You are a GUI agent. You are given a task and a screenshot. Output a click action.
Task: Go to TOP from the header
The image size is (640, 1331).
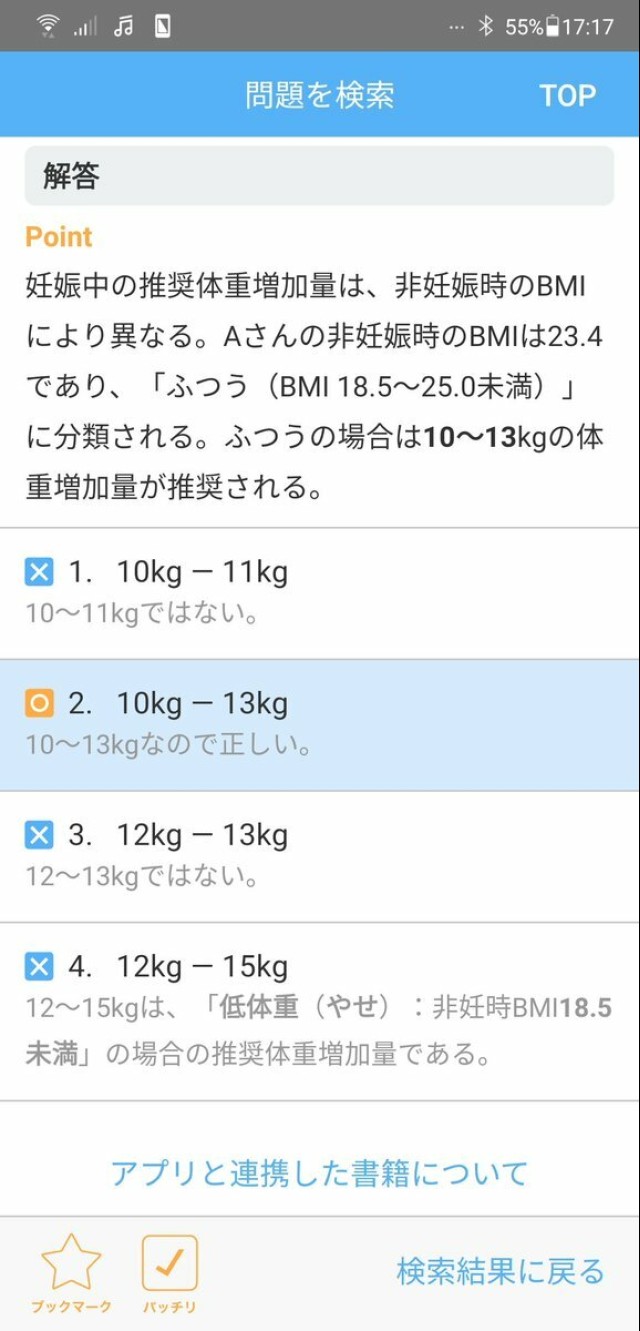[x=567, y=95]
